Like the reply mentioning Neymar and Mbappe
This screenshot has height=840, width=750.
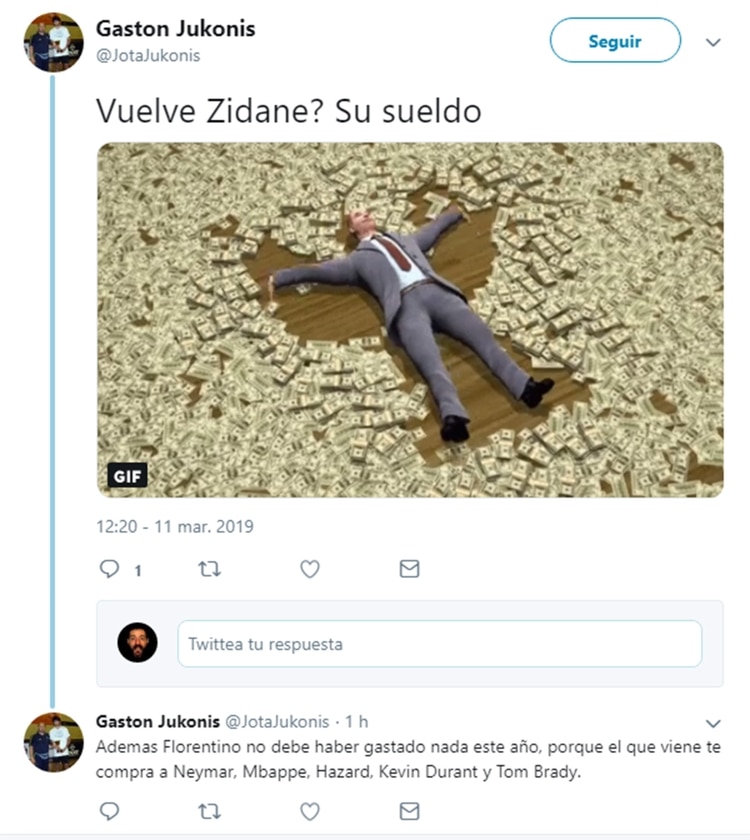point(310,810)
